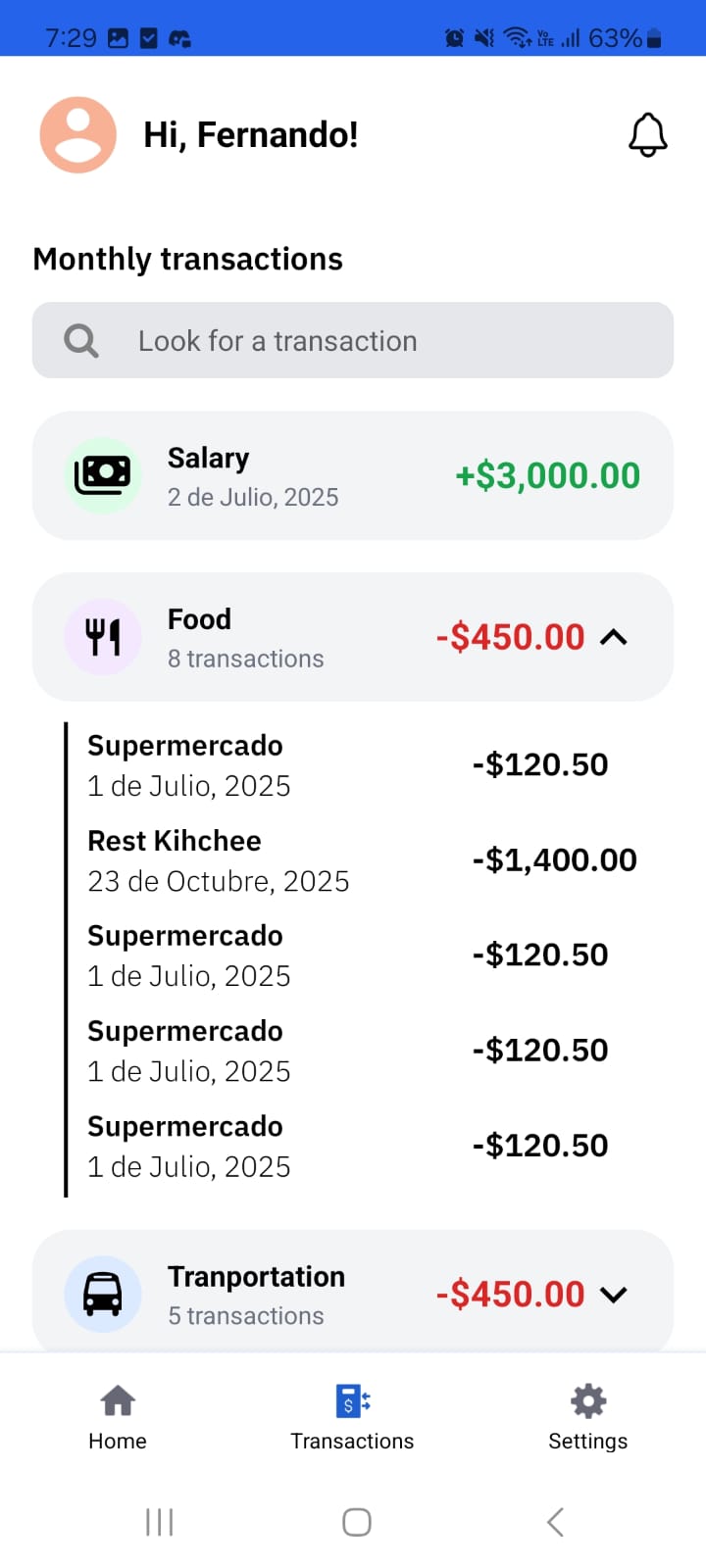Show recent apps from the navigation bar
706x1568 pixels.
tap(159, 1522)
